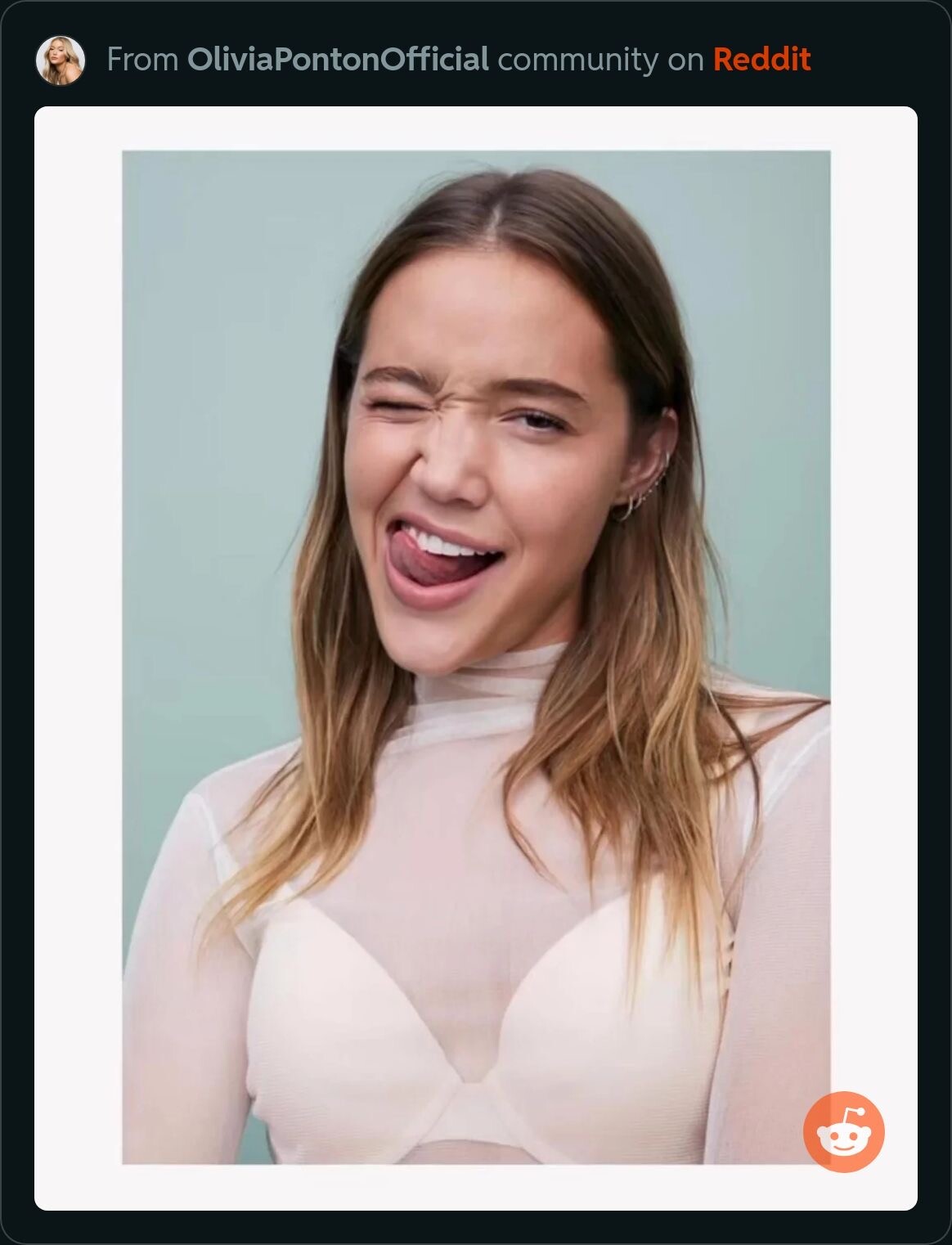Tap the round Reddit logo button

point(843,1131)
